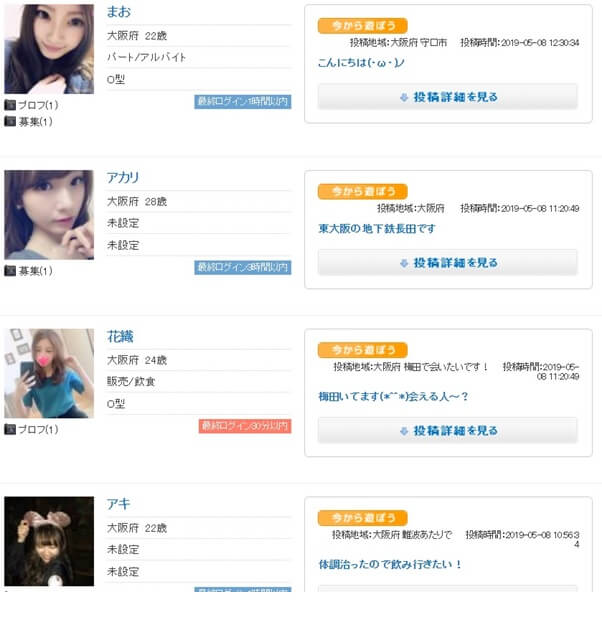This screenshot has width=602, height=629.
Task: Open the post こんにちは(･ω･)ﾉ
Action: coord(360,64)
